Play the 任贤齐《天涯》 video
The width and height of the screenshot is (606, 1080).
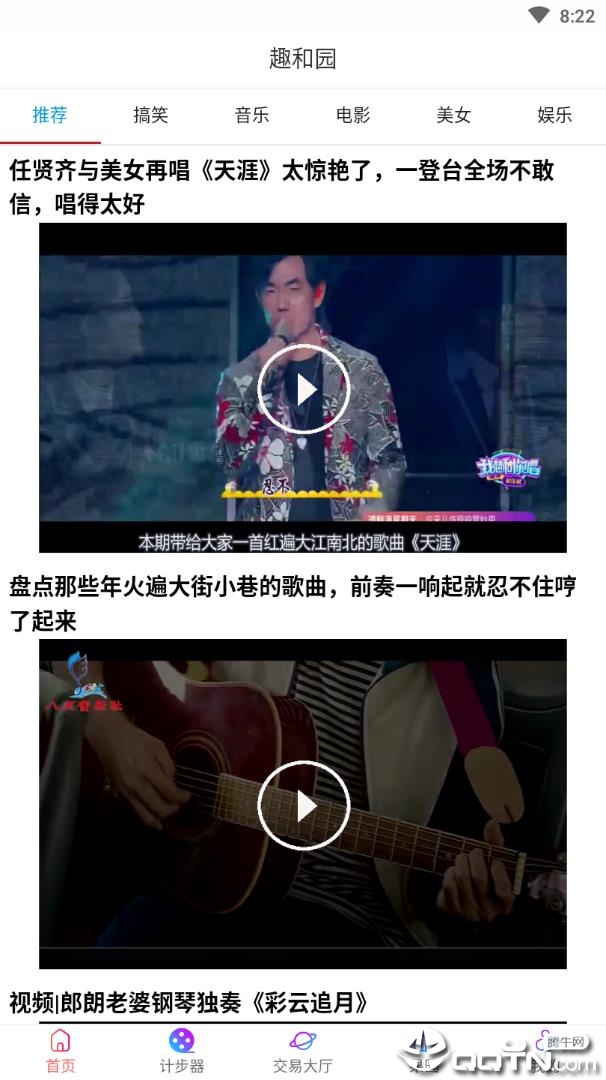pyautogui.click(x=303, y=388)
